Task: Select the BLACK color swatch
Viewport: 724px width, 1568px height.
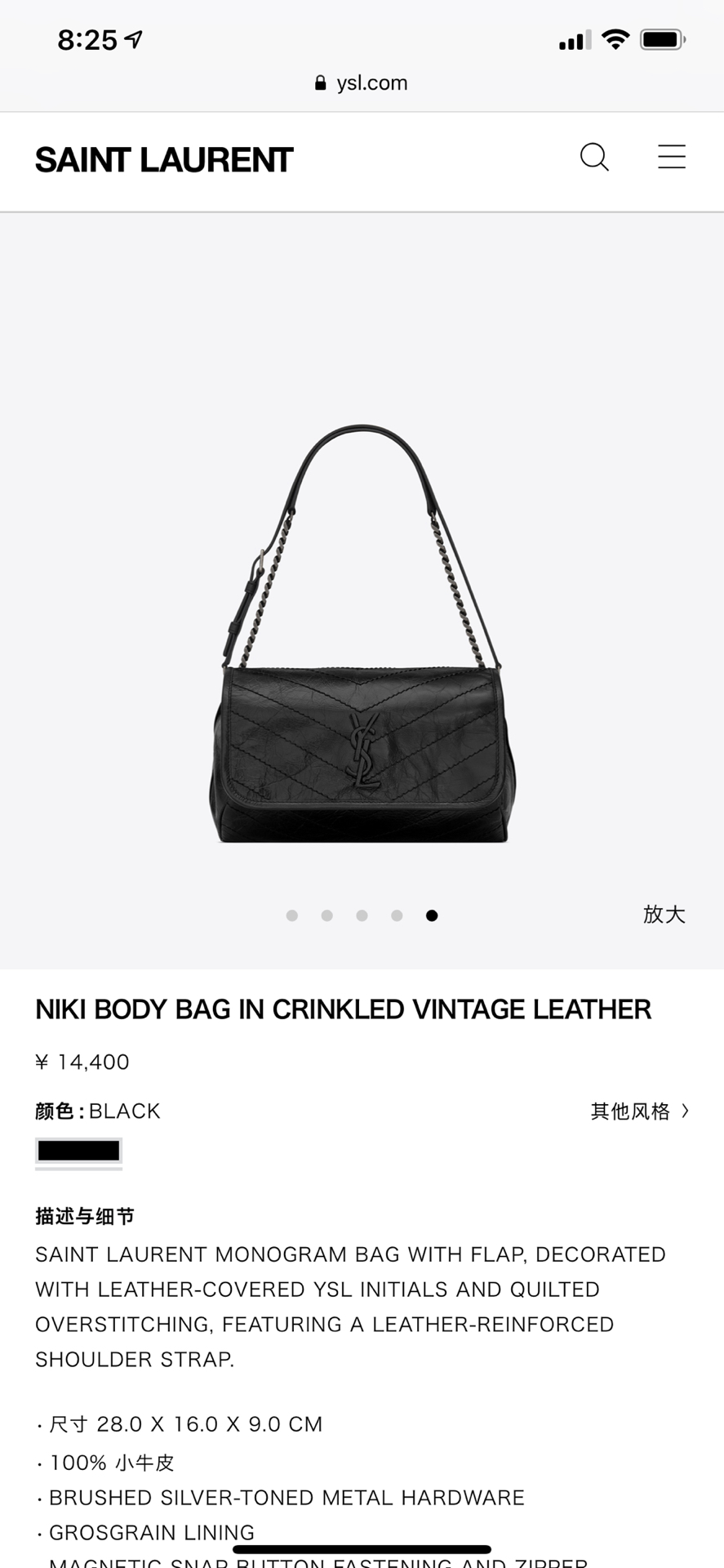Action: (x=78, y=1150)
